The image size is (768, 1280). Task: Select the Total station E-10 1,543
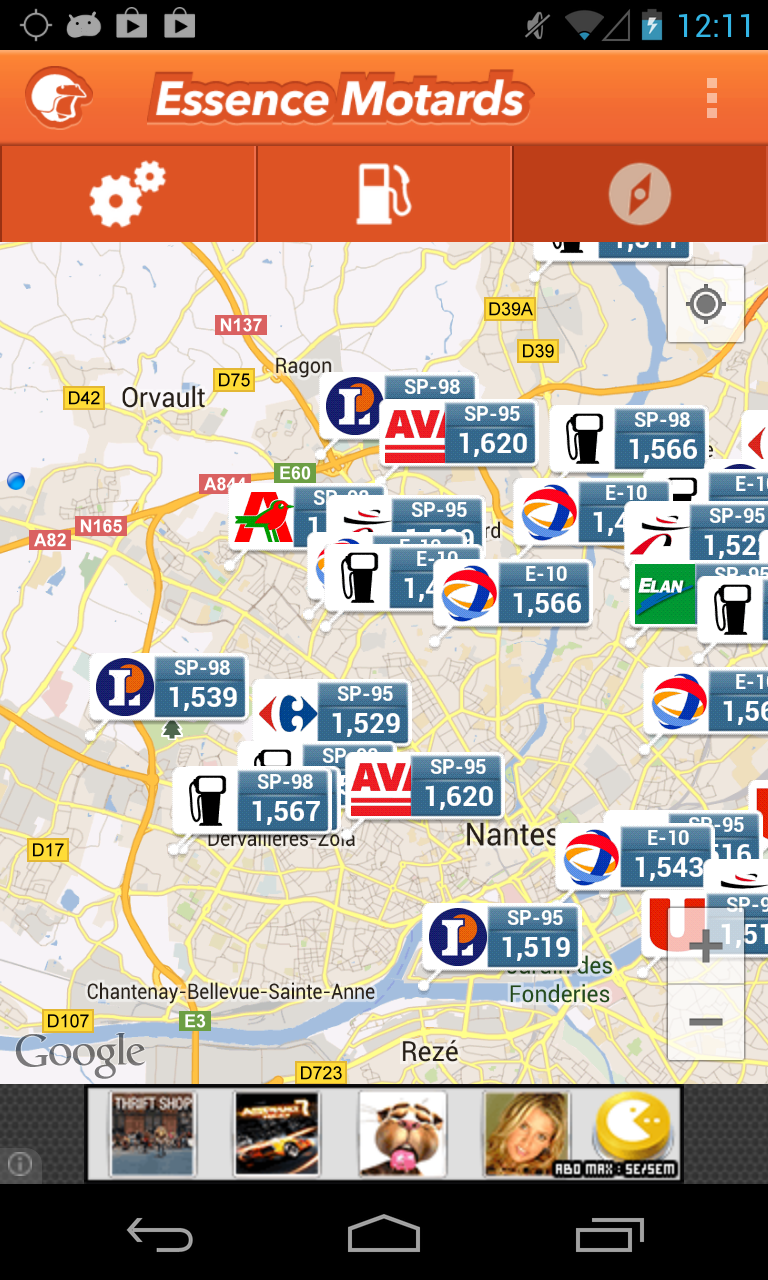[x=634, y=857]
